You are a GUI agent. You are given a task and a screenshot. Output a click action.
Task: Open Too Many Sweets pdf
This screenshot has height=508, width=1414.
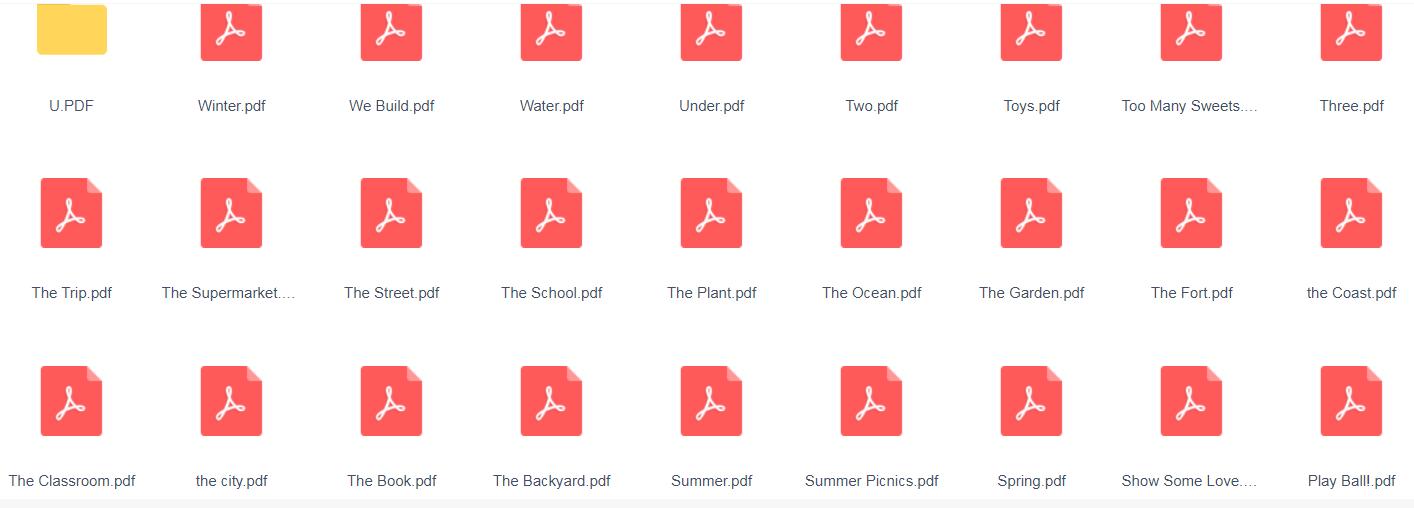pyautogui.click(x=1191, y=32)
